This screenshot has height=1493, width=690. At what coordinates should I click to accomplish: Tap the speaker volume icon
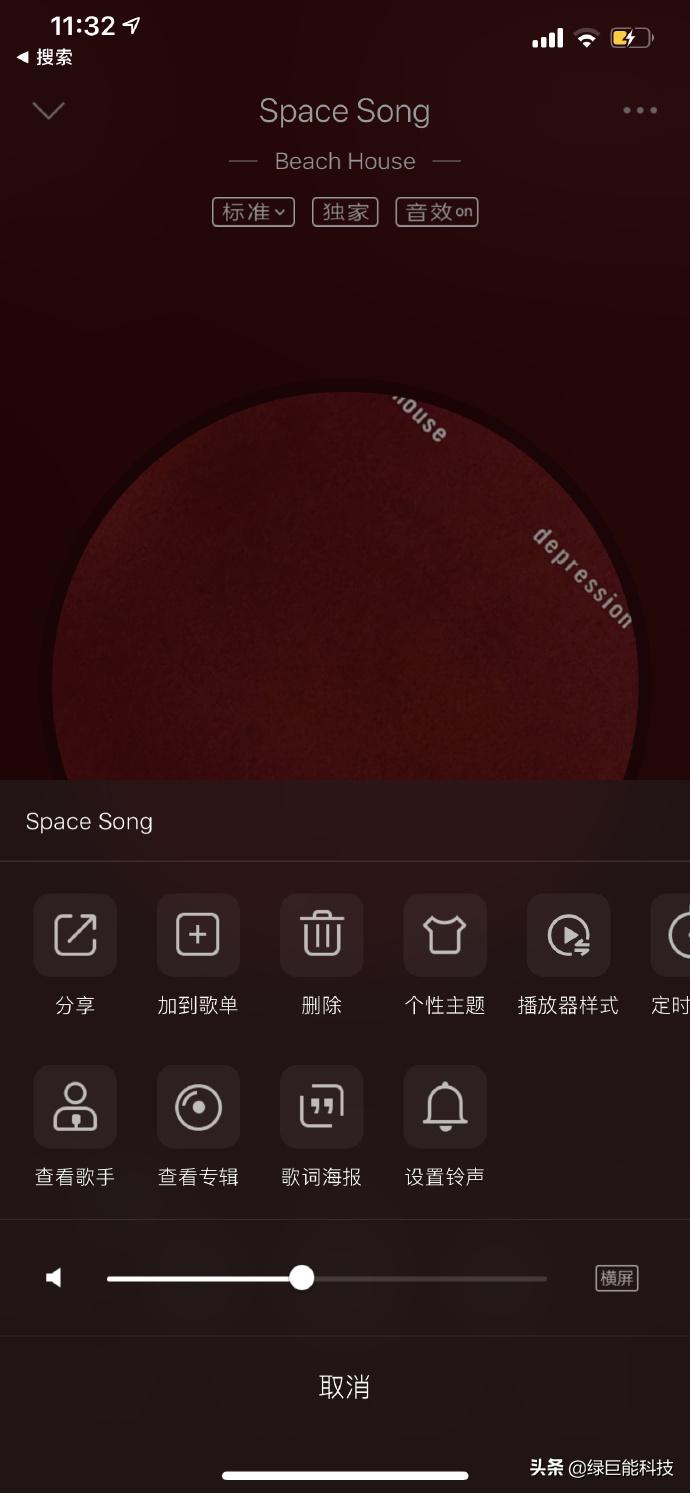point(54,1278)
